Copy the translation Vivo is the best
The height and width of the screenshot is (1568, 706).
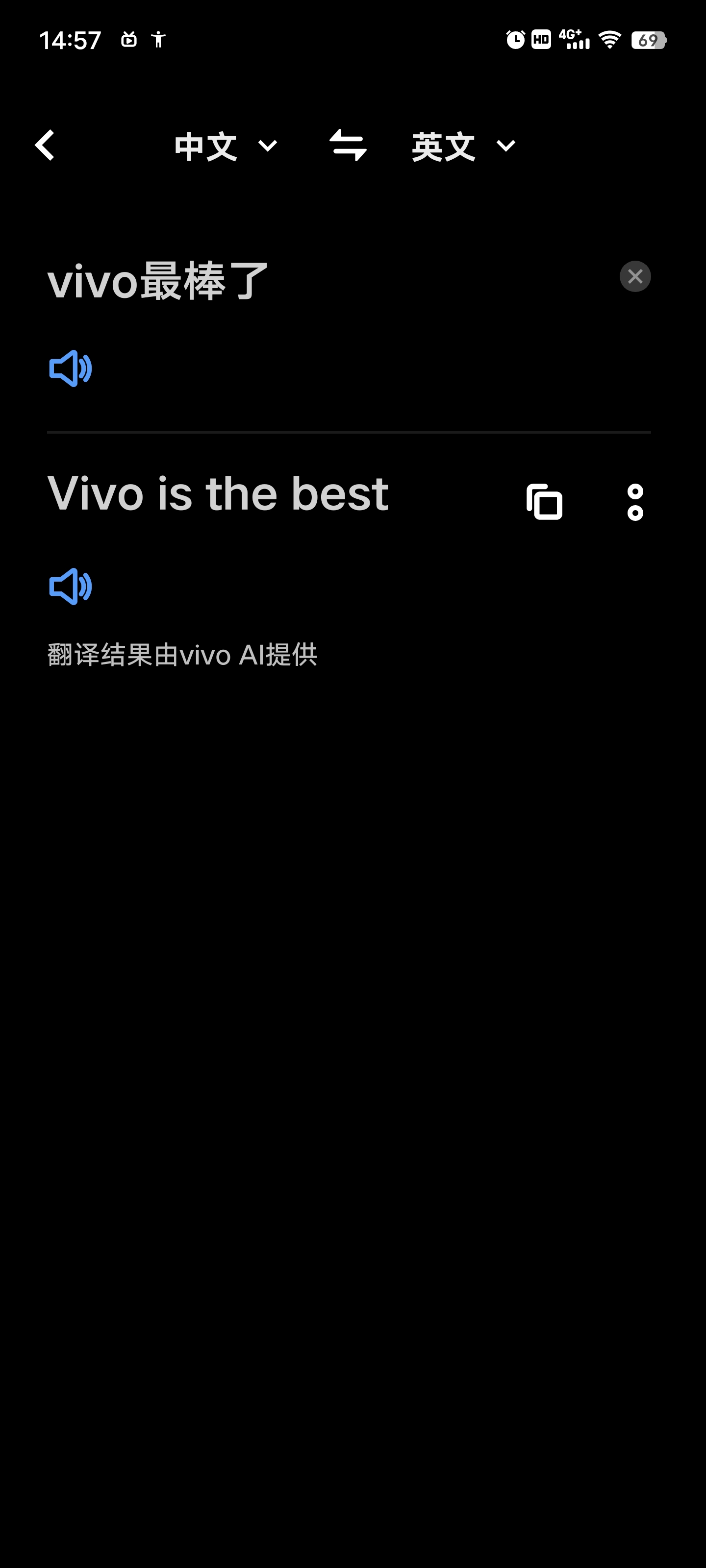click(544, 502)
